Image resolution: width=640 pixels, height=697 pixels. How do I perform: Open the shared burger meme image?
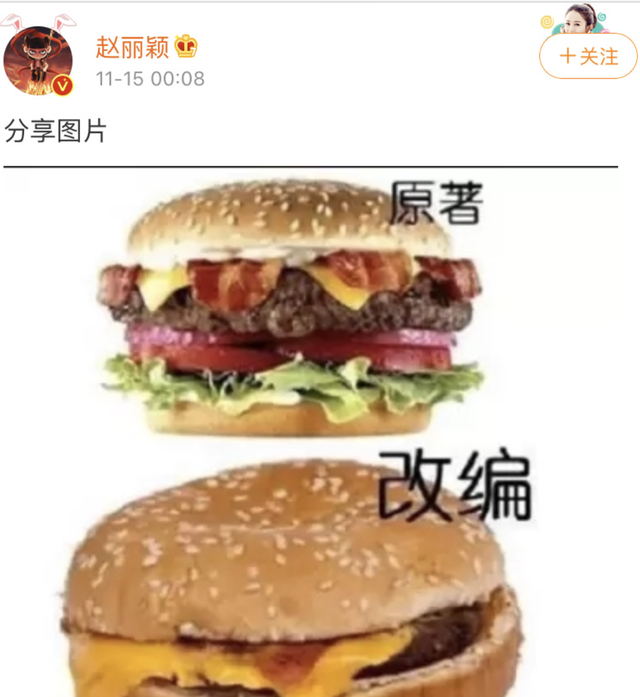click(x=300, y=430)
